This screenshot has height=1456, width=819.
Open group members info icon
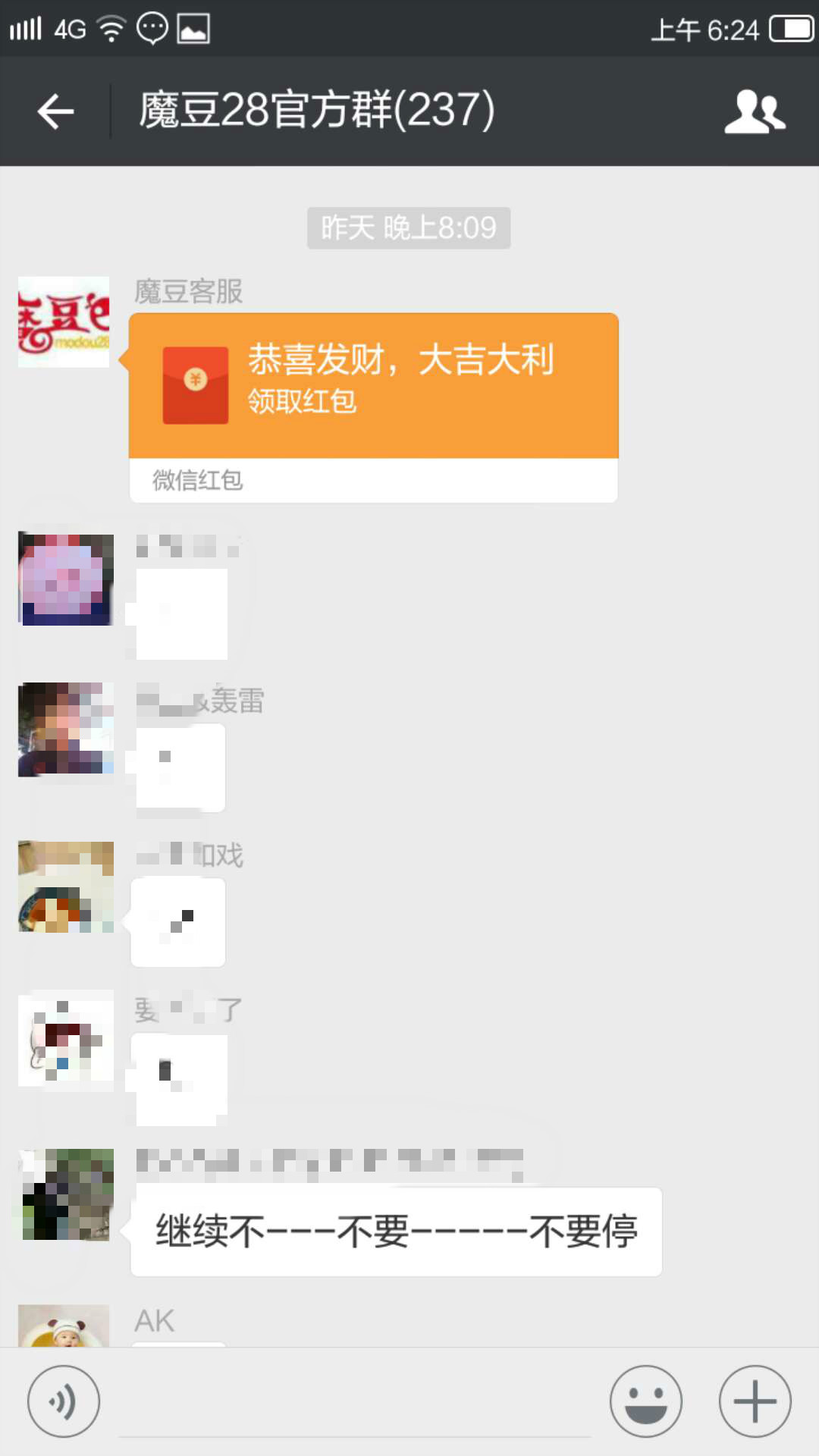755,111
